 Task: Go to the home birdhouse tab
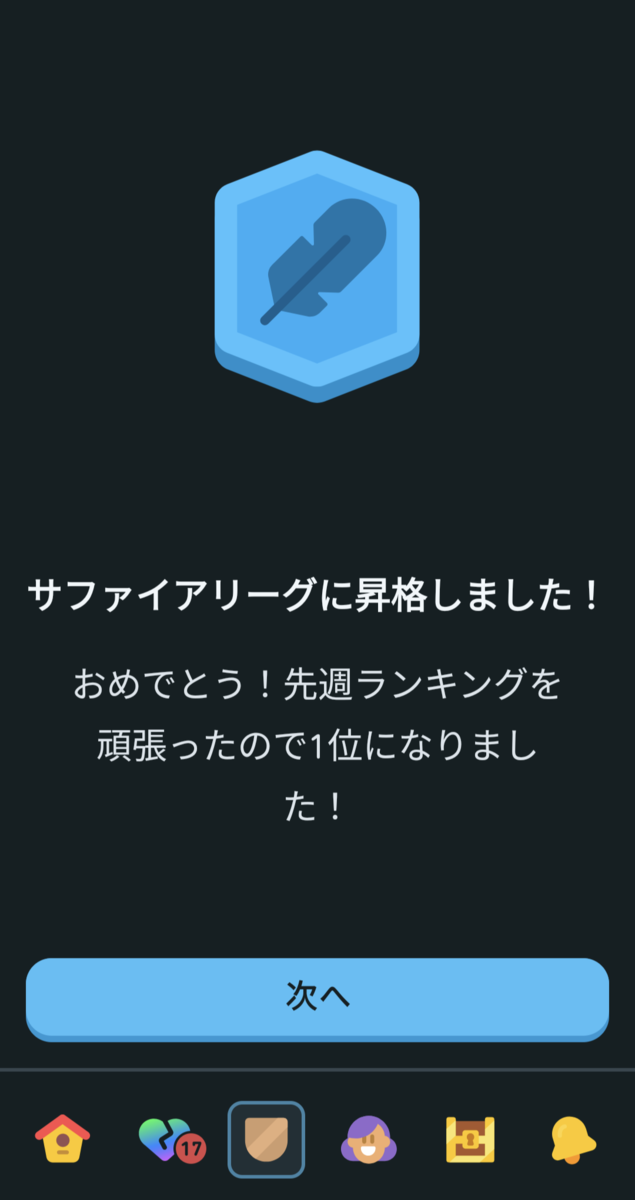pos(62,1139)
